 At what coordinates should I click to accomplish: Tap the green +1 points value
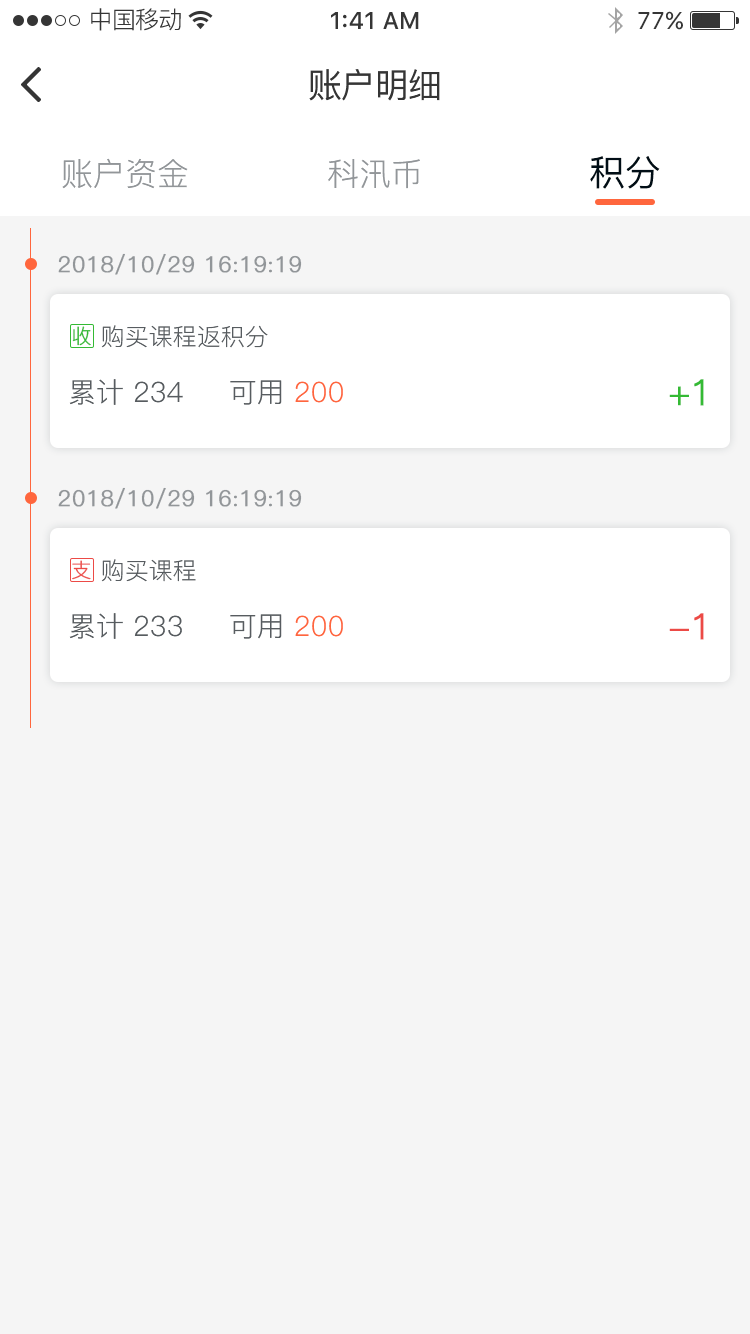686,393
